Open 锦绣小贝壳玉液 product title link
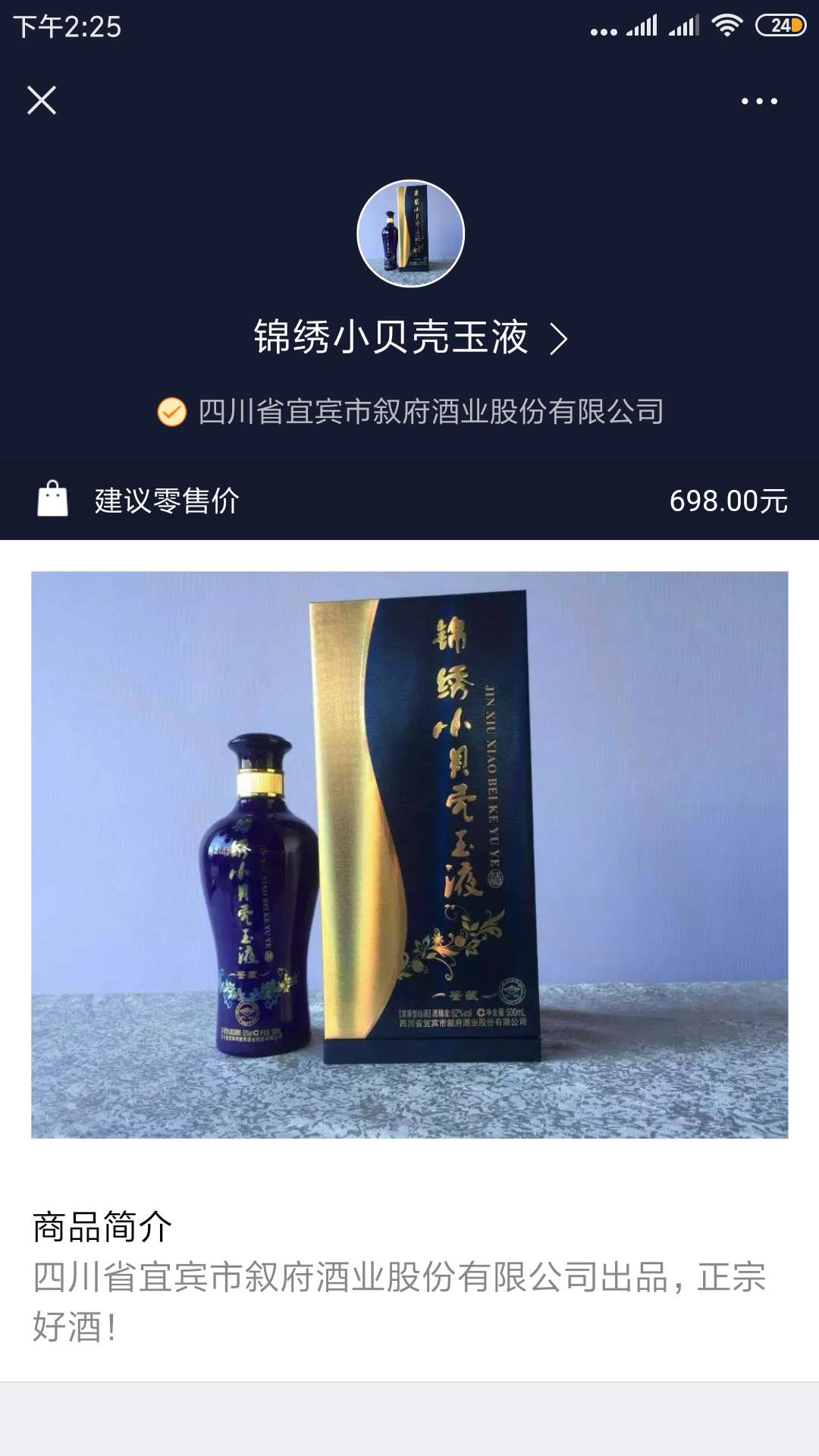 coord(409,337)
